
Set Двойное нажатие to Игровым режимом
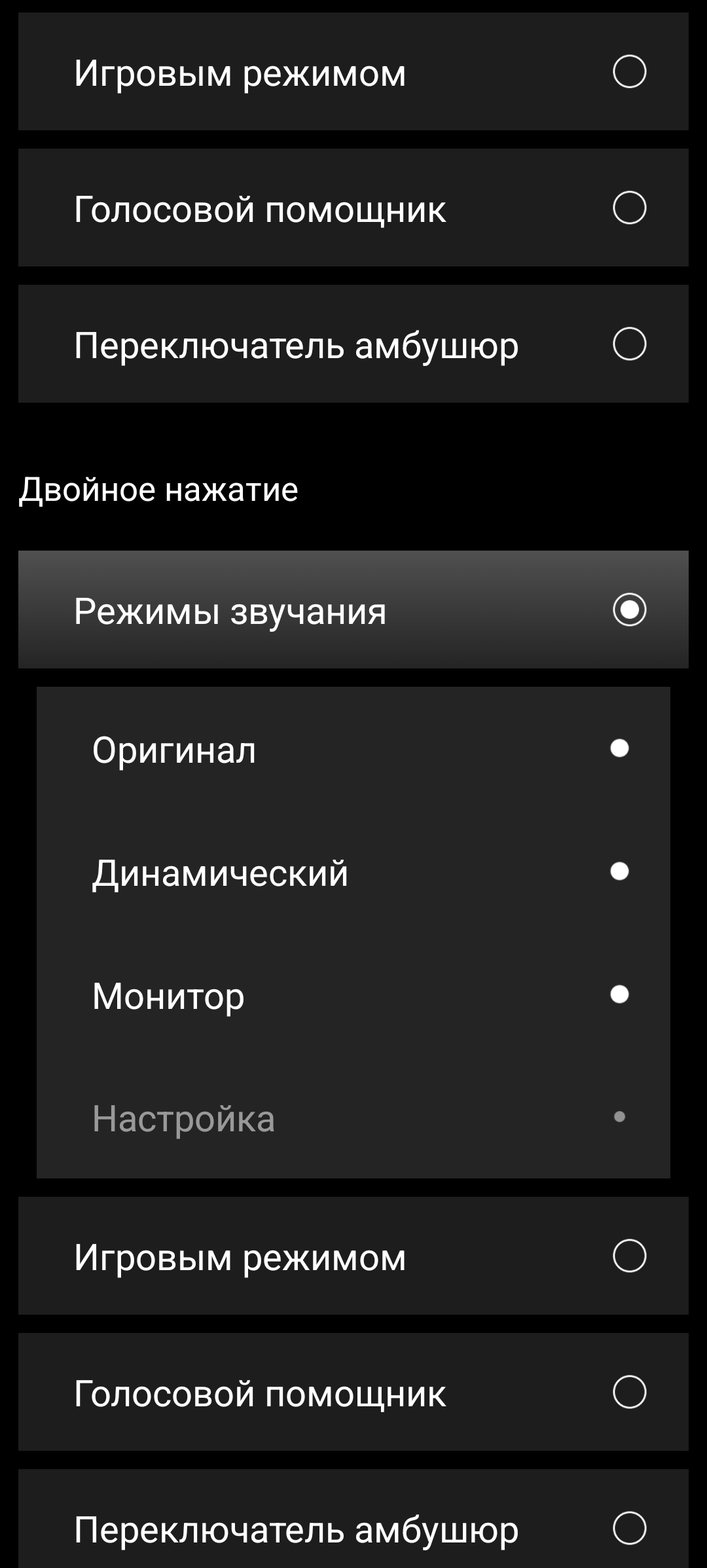(x=629, y=1256)
